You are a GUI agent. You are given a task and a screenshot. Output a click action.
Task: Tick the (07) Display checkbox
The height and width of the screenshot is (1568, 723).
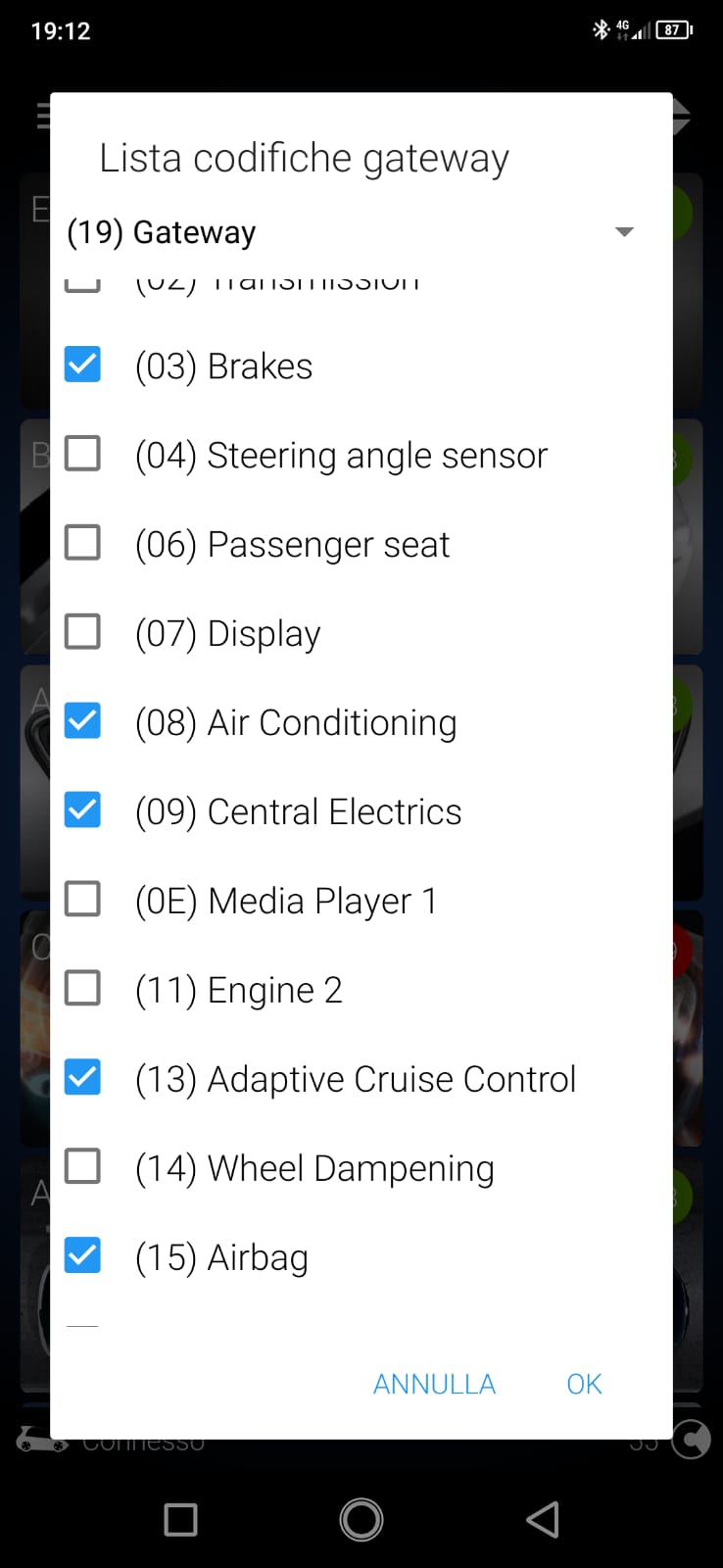[x=82, y=633]
